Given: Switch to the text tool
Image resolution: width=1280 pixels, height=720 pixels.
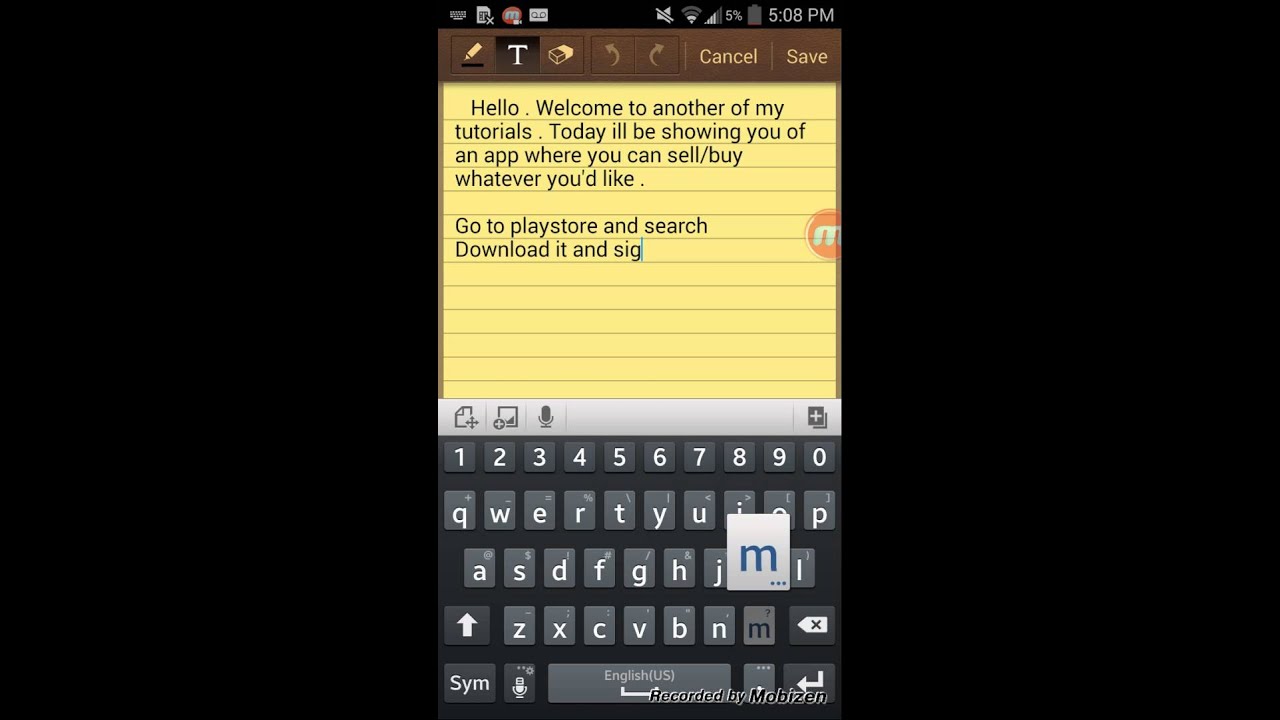Looking at the screenshot, I should (x=517, y=56).
